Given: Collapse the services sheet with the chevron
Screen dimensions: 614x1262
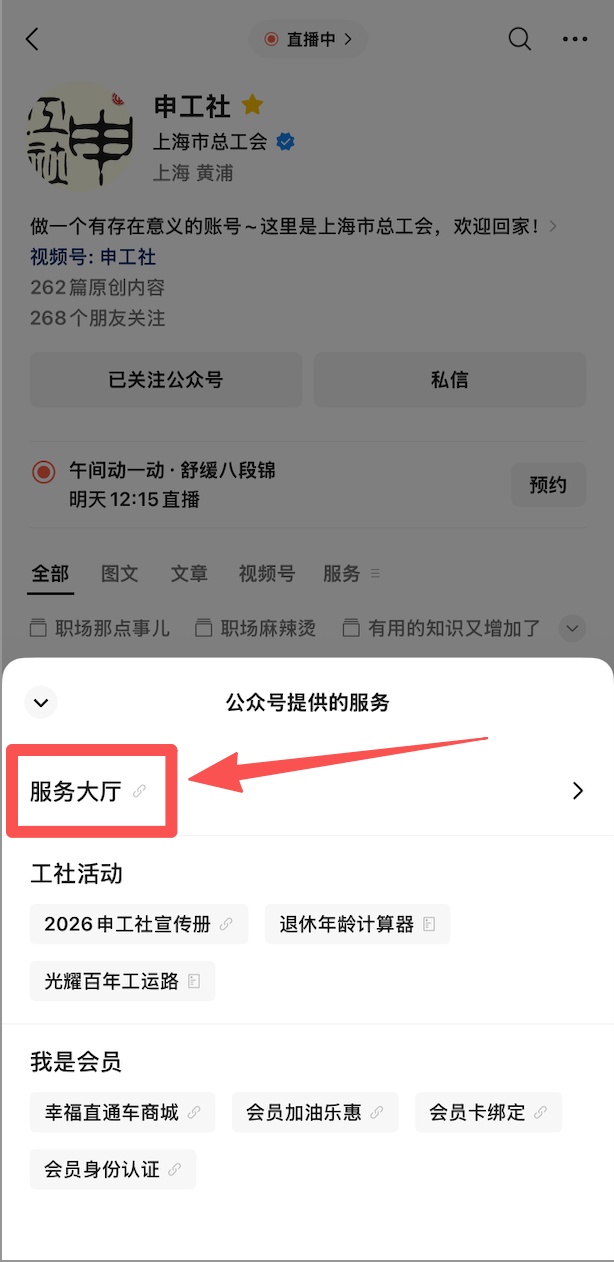Looking at the screenshot, I should point(41,702).
